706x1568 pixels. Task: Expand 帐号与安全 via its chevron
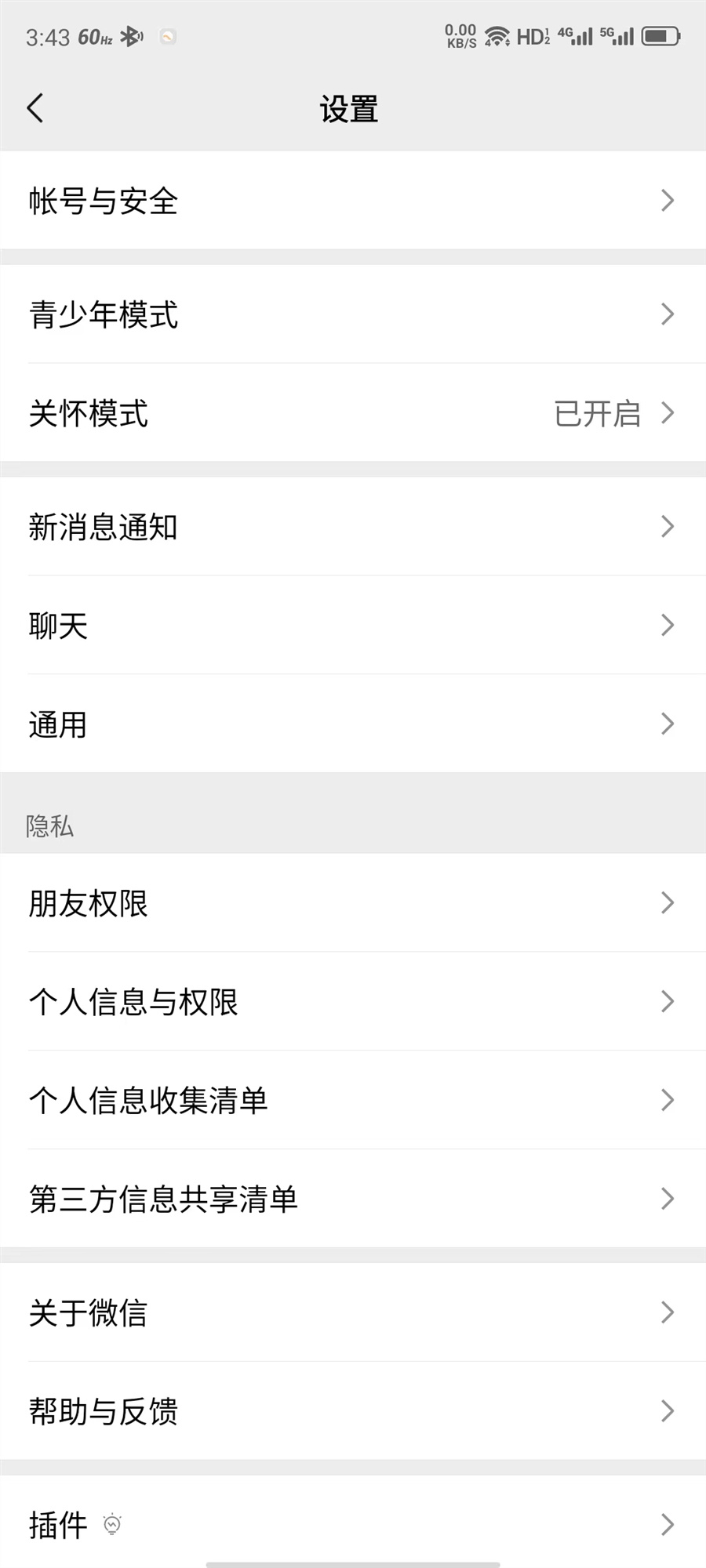tap(668, 201)
